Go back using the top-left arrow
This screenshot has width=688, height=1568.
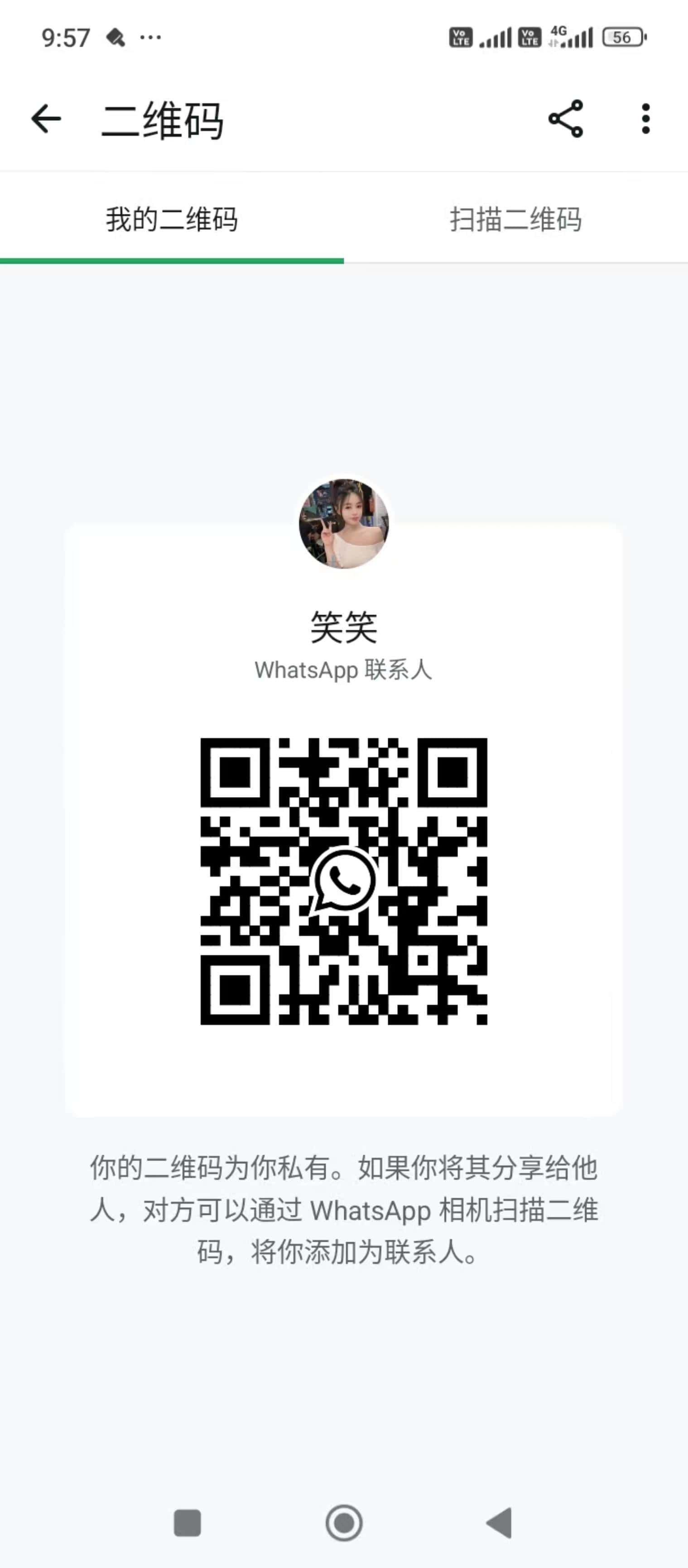click(46, 118)
